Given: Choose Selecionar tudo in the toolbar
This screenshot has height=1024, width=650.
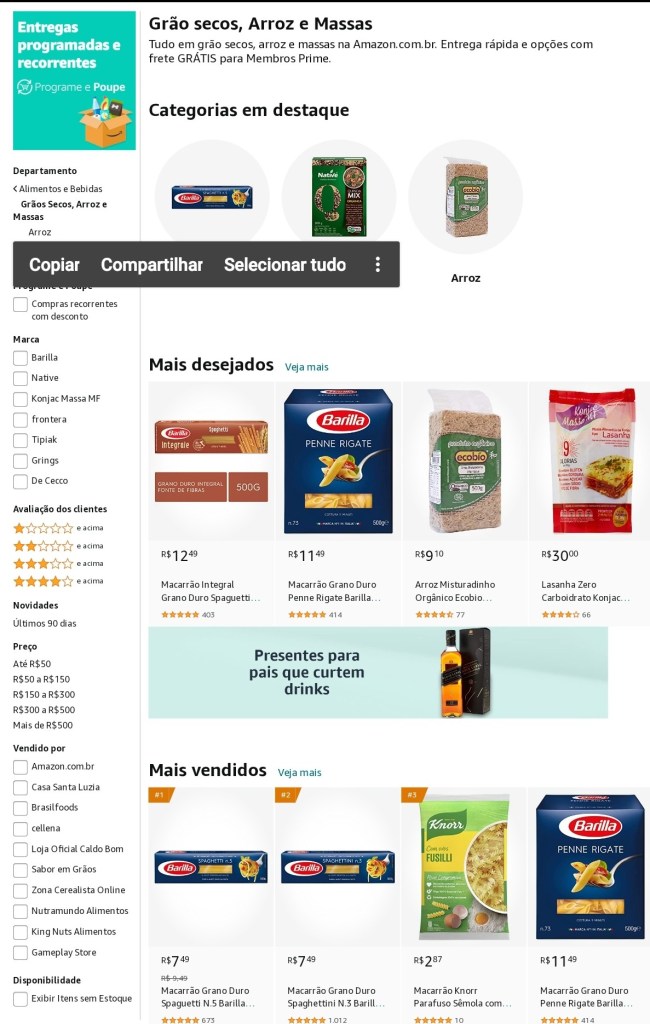Looking at the screenshot, I should click(x=285, y=265).
